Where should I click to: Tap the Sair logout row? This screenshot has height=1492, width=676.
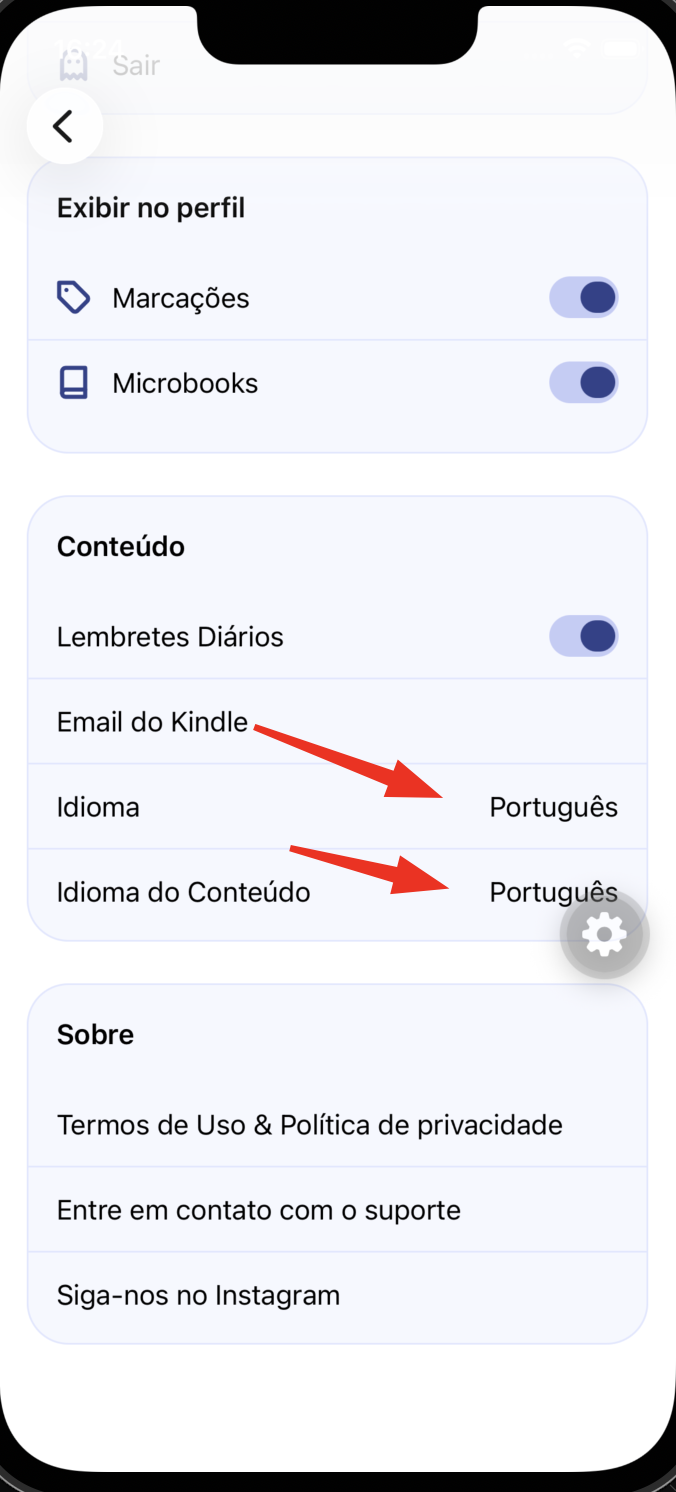[137, 66]
